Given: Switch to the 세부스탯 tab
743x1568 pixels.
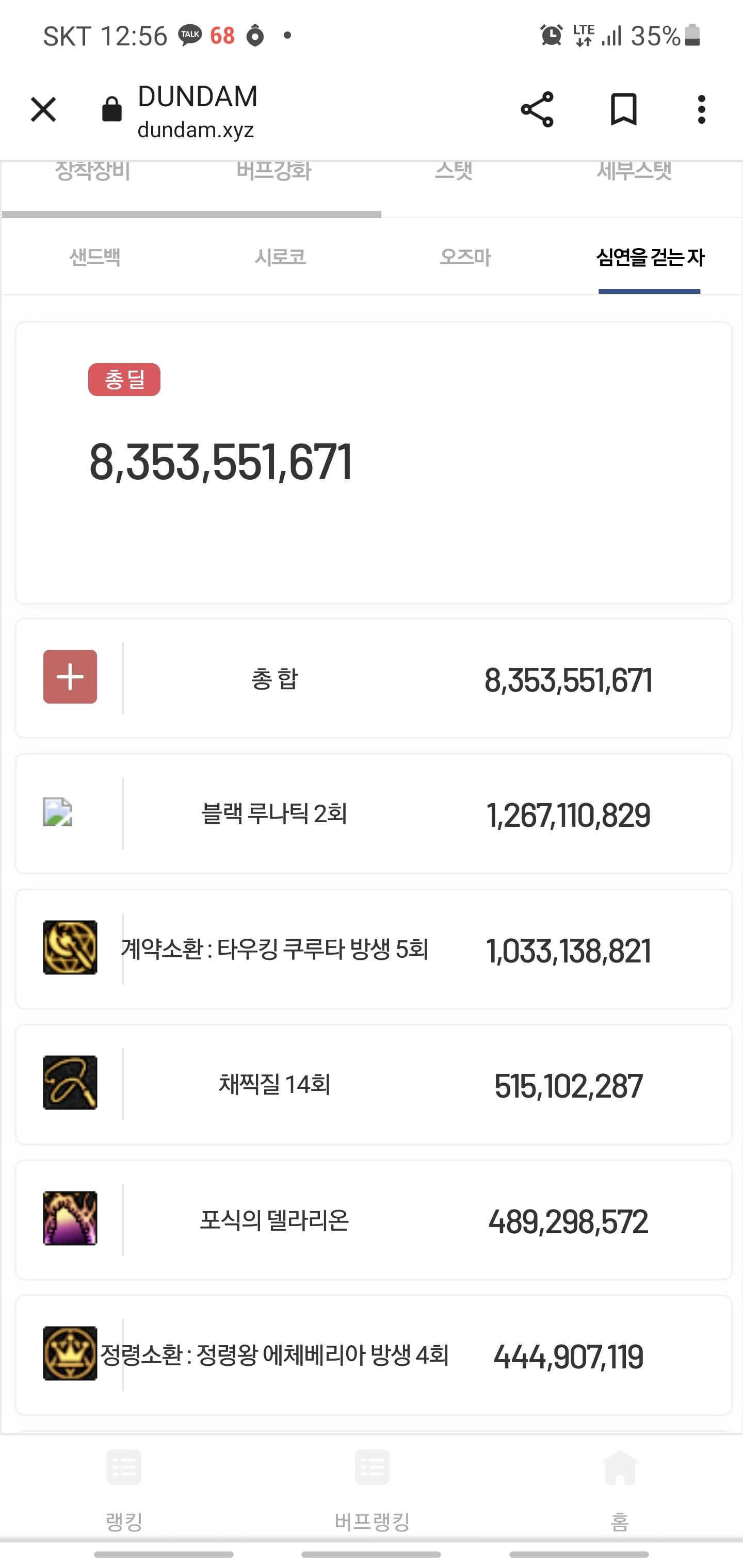Looking at the screenshot, I should 634,171.
